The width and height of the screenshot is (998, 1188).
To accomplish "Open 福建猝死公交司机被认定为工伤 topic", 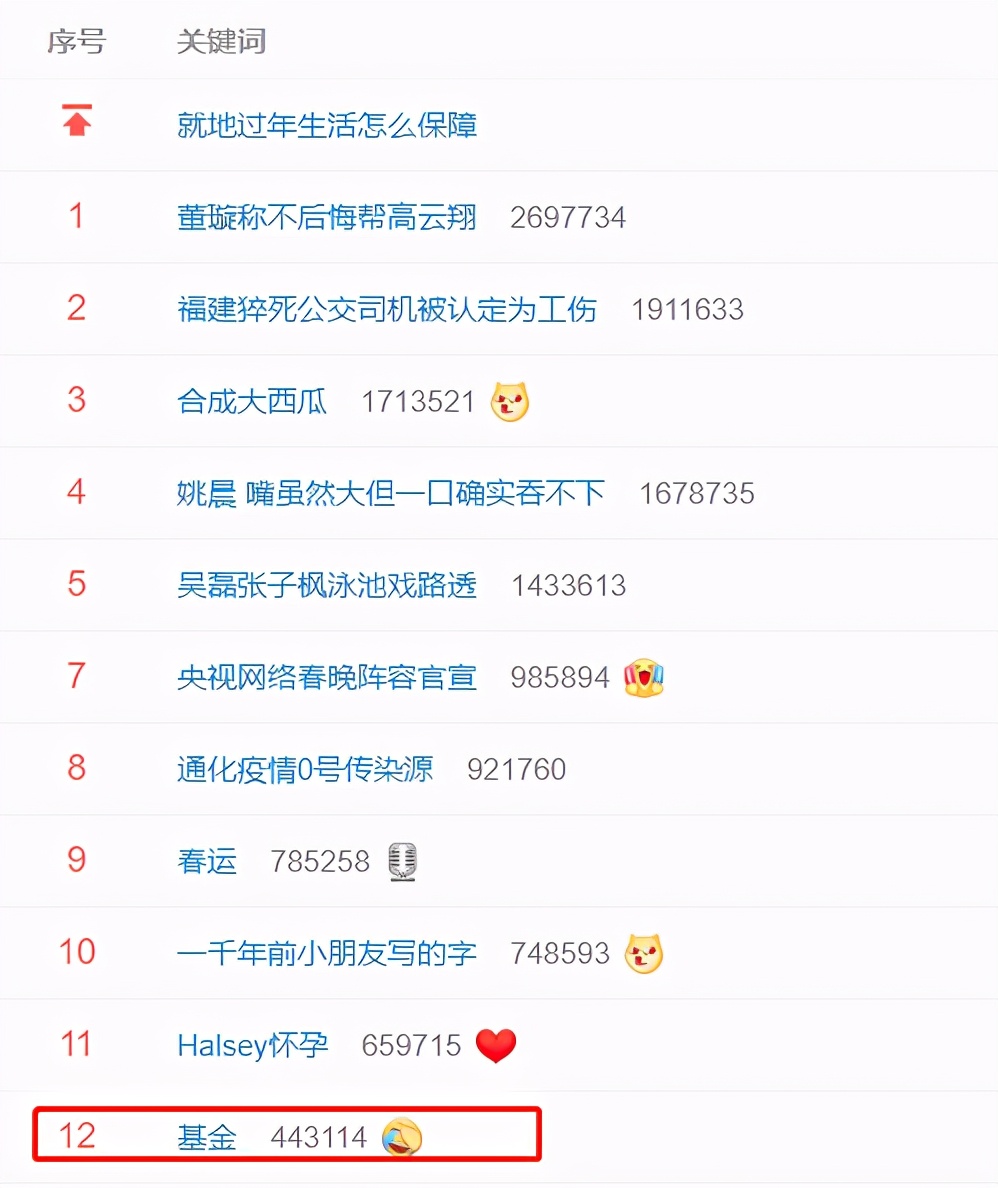I will [x=386, y=309].
